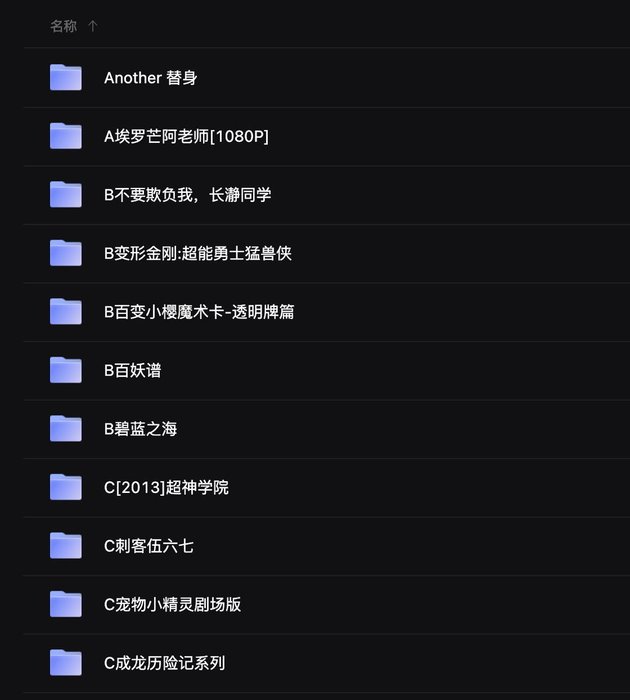Open the B碧蓝之海 folder
The height and width of the screenshot is (700, 630).
[140, 429]
